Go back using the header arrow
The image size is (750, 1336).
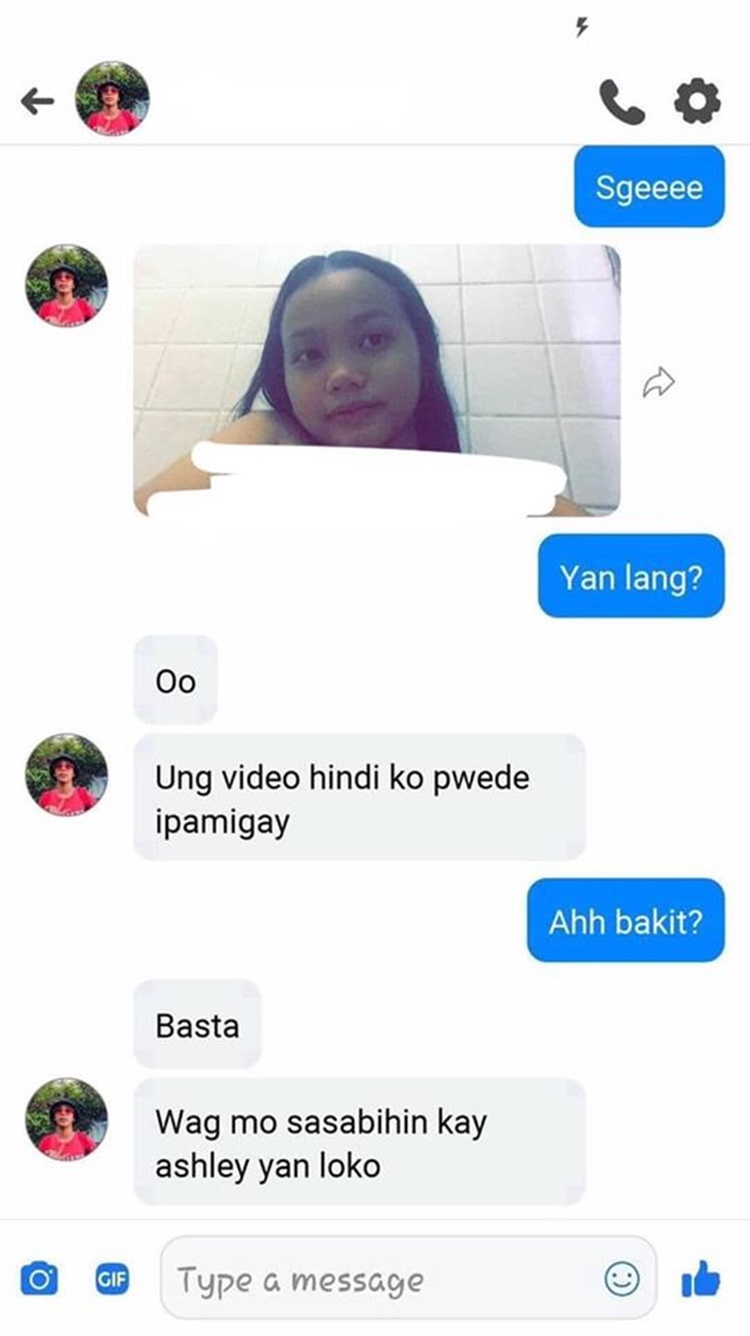coord(37,100)
